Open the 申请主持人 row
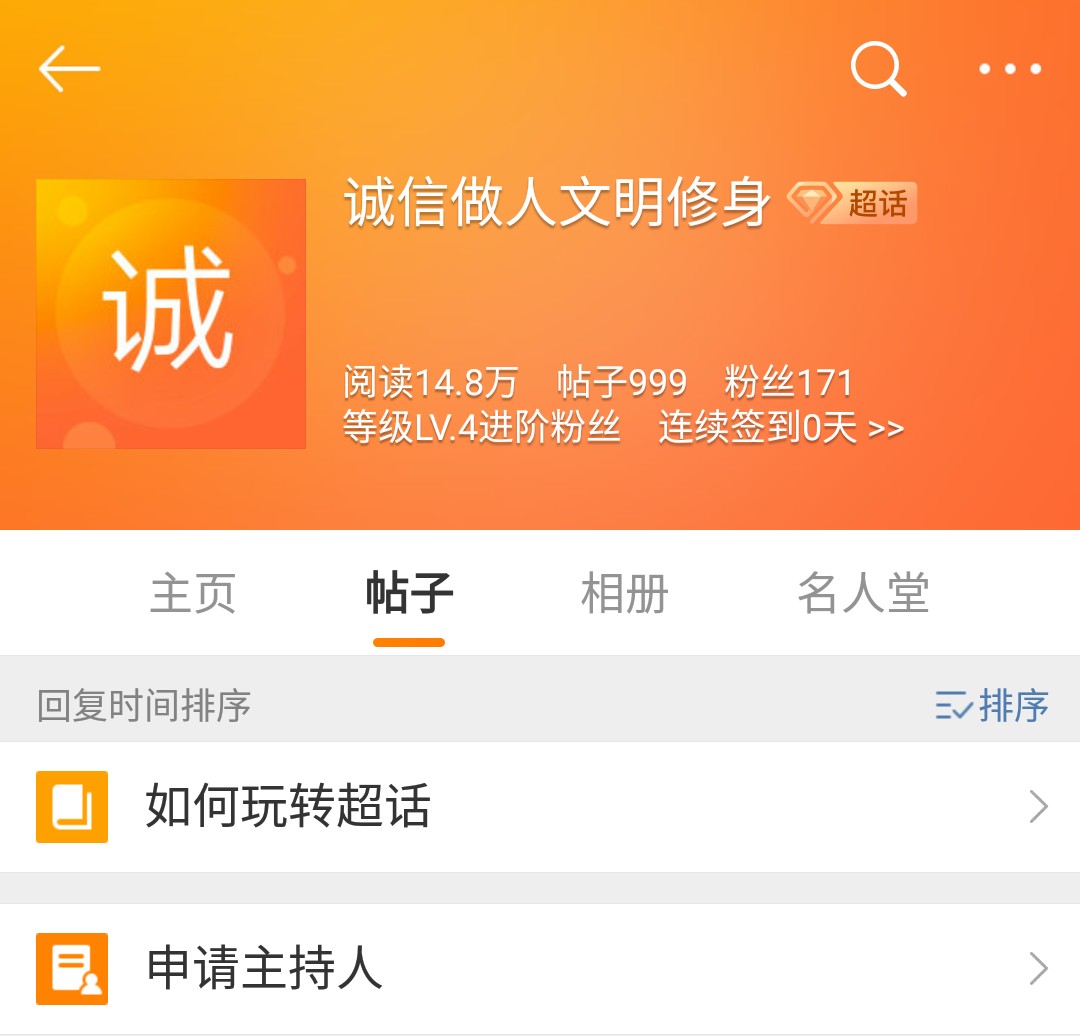Screen dimensions: 1080x1036 tap(540, 969)
